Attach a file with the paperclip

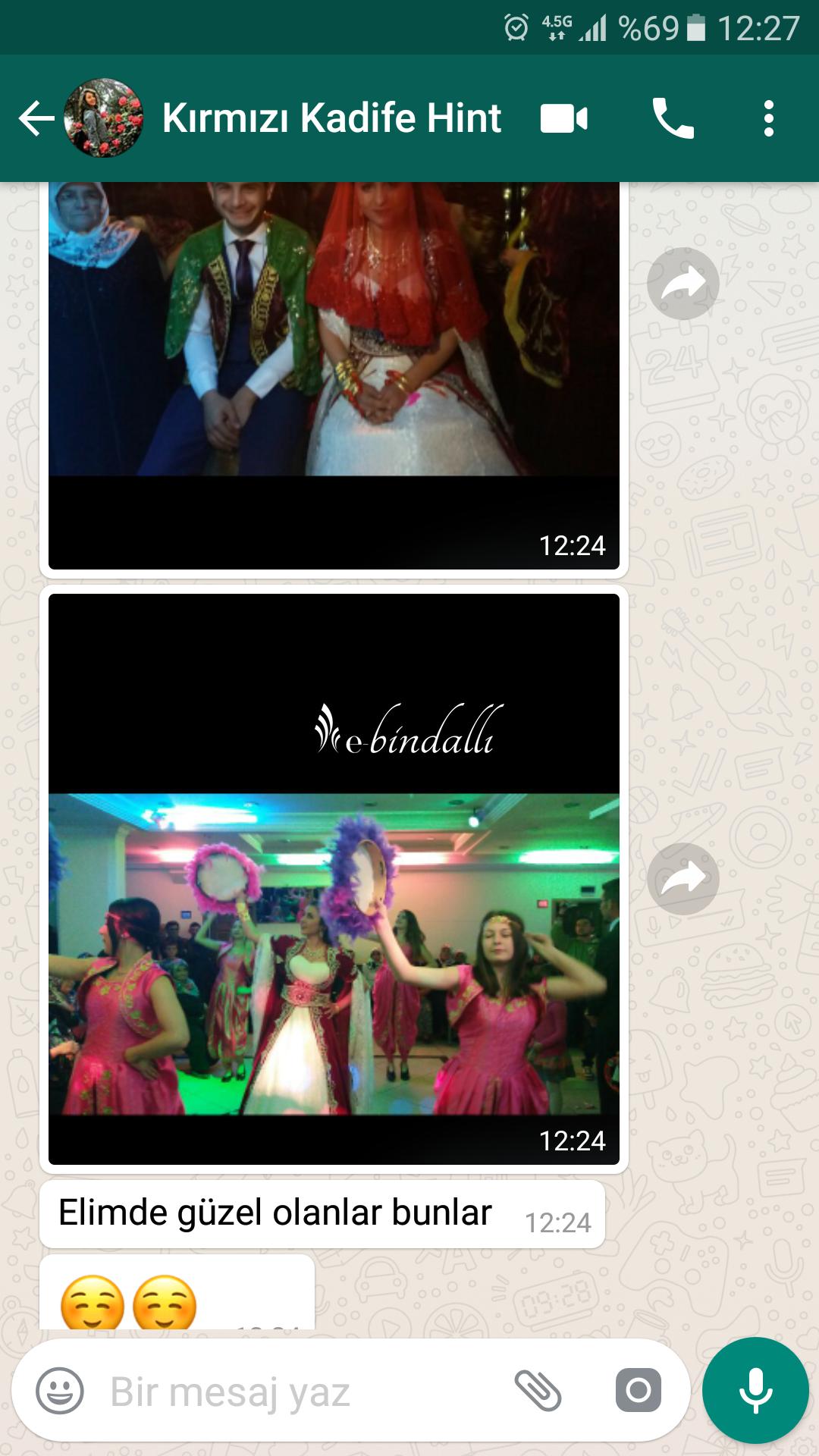tap(537, 1390)
